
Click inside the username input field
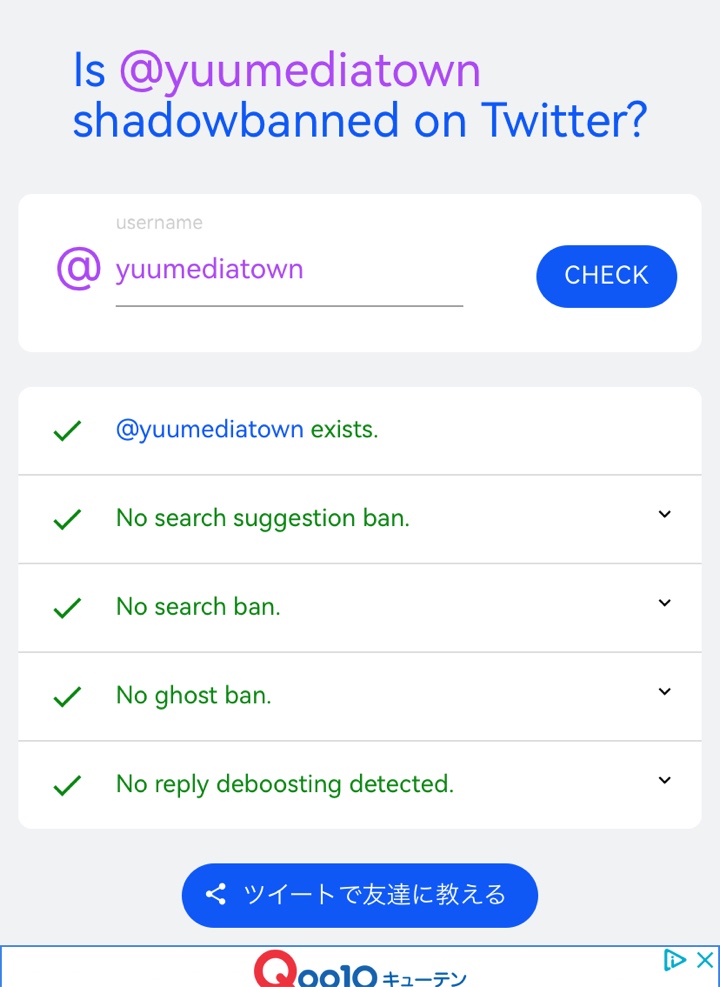(x=290, y=270)
